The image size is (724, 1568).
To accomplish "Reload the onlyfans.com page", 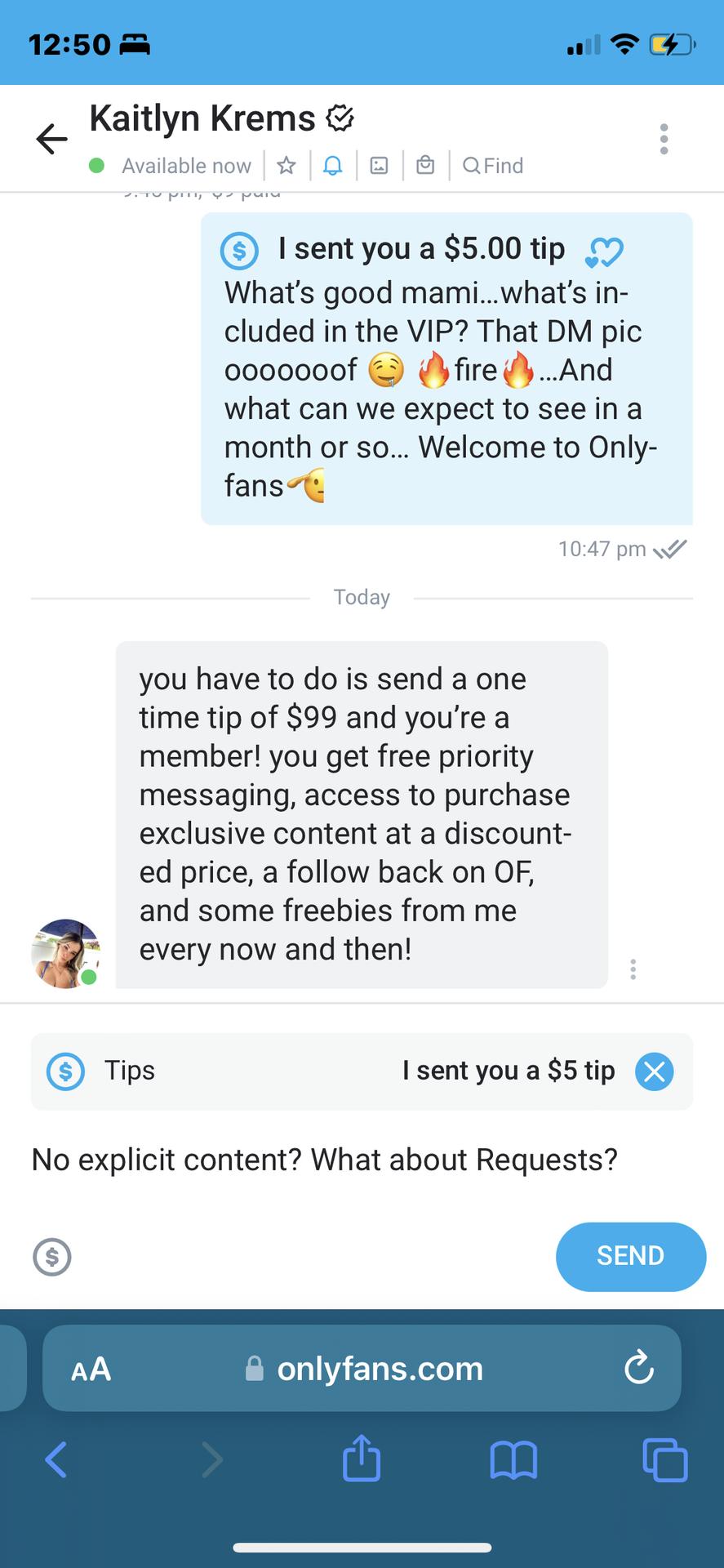I will click(638, 1368).
